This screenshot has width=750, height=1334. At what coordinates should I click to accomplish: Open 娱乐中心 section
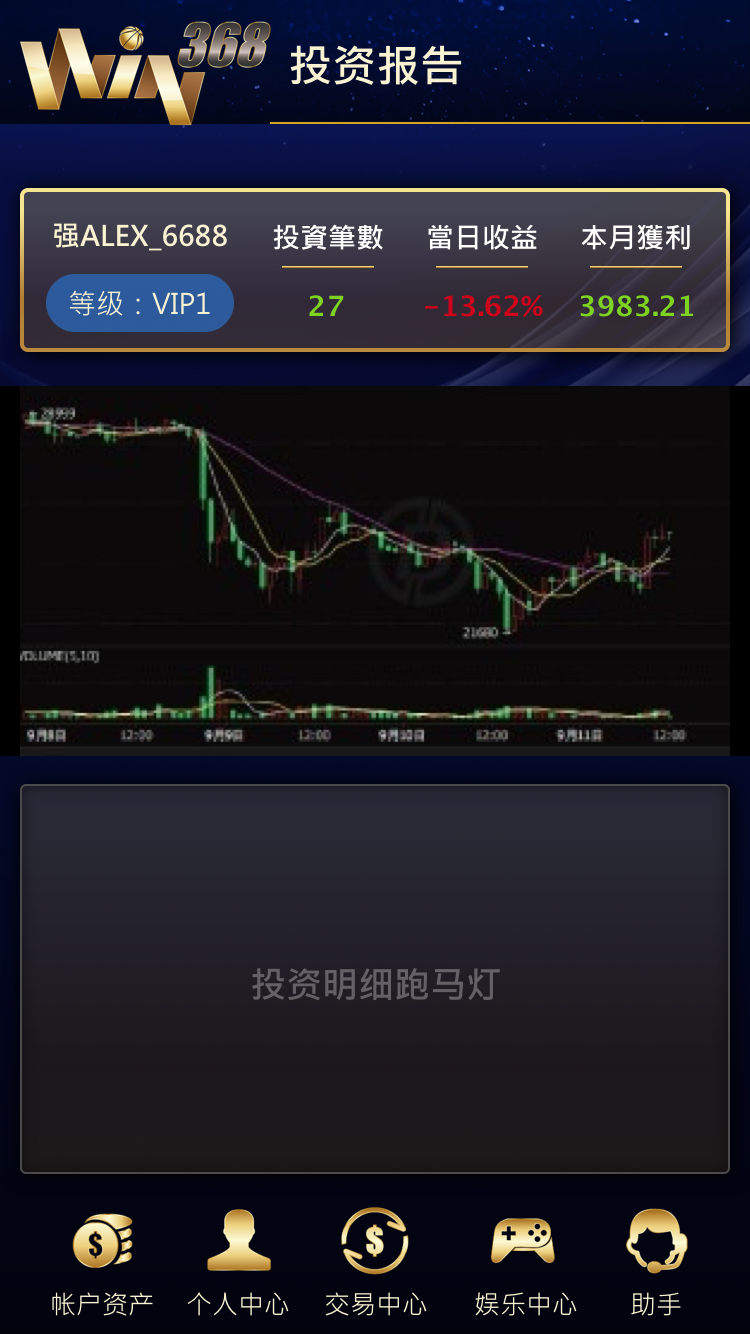(x=525, y=1262)
